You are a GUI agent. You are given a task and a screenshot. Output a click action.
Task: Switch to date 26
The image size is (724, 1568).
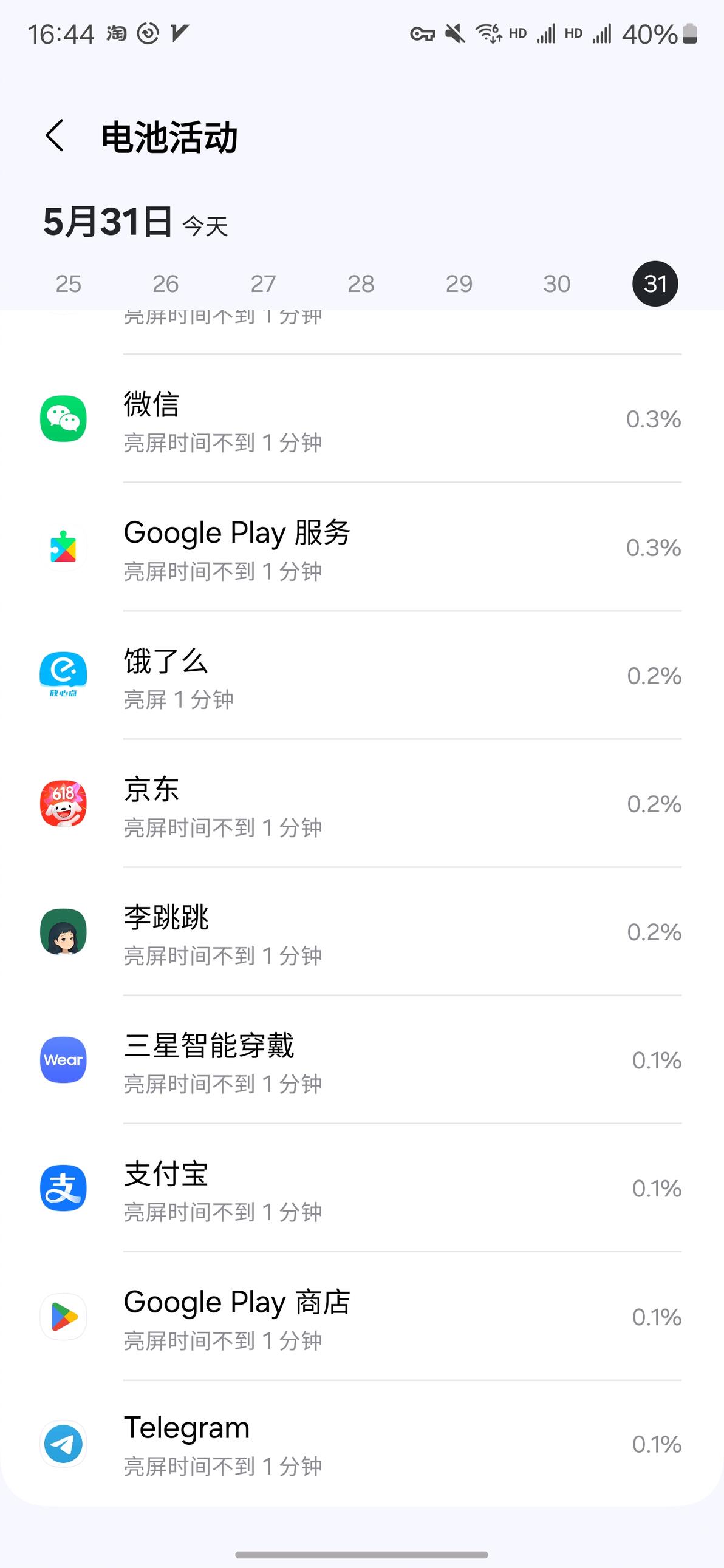(166, 283)
